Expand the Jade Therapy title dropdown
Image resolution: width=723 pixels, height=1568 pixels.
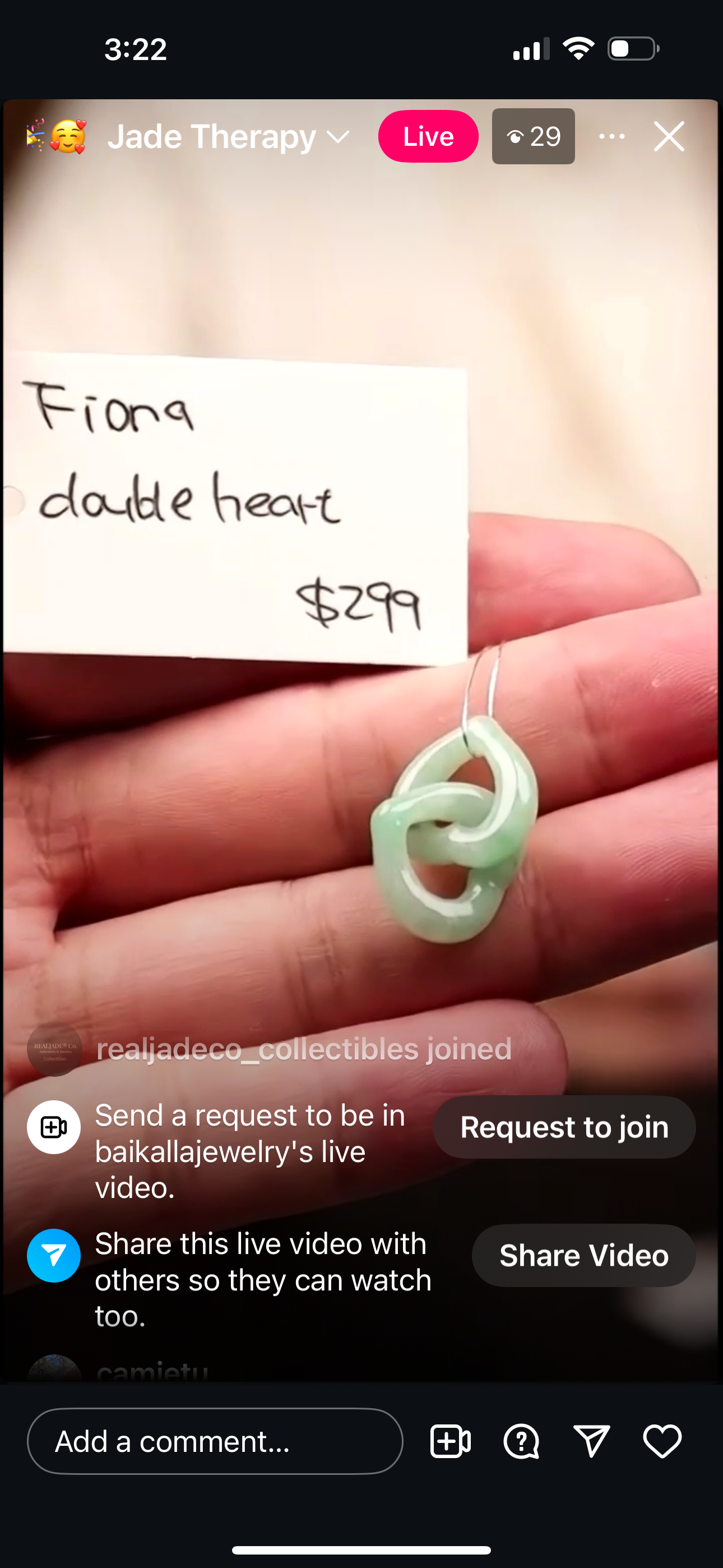[339, 137]
